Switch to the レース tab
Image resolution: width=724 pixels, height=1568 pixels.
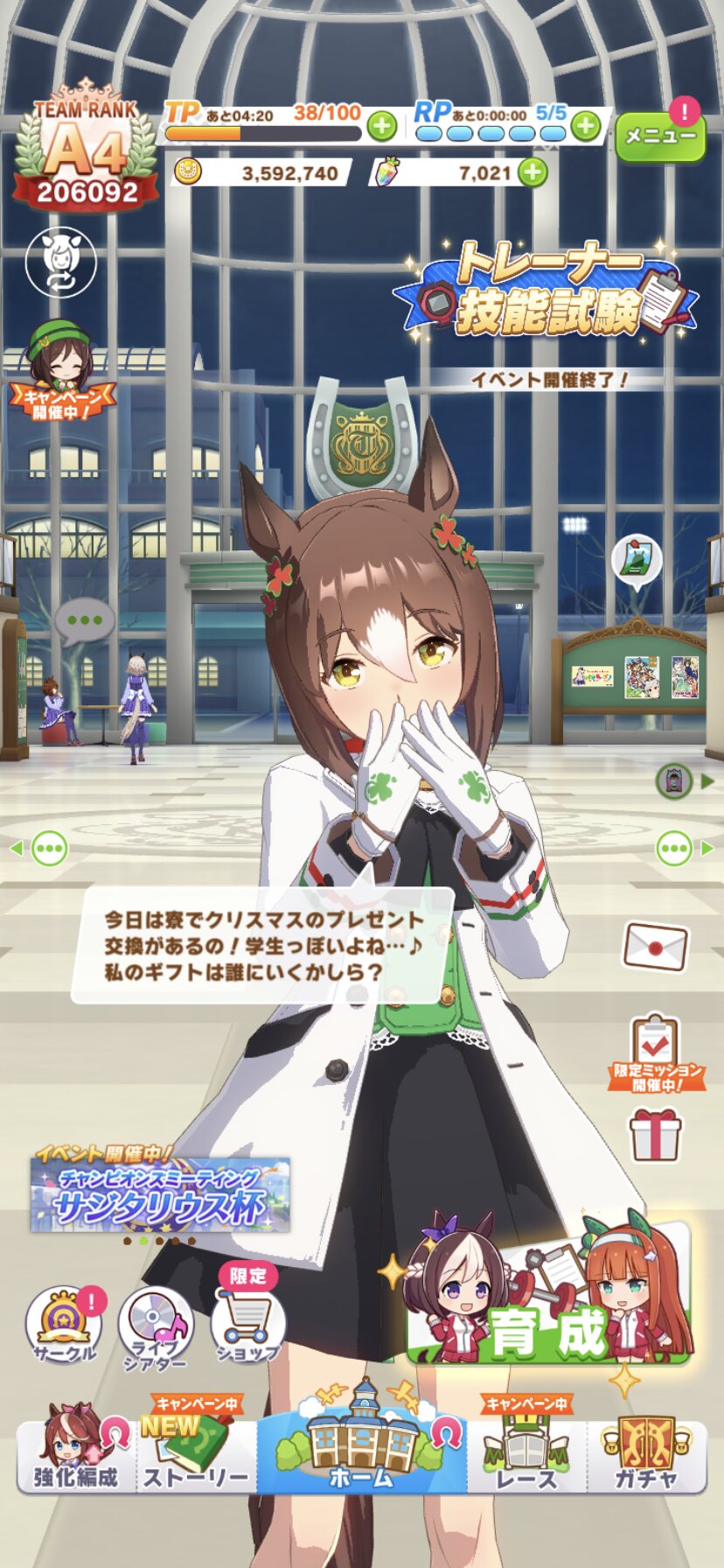click(x=526, y=1457)
